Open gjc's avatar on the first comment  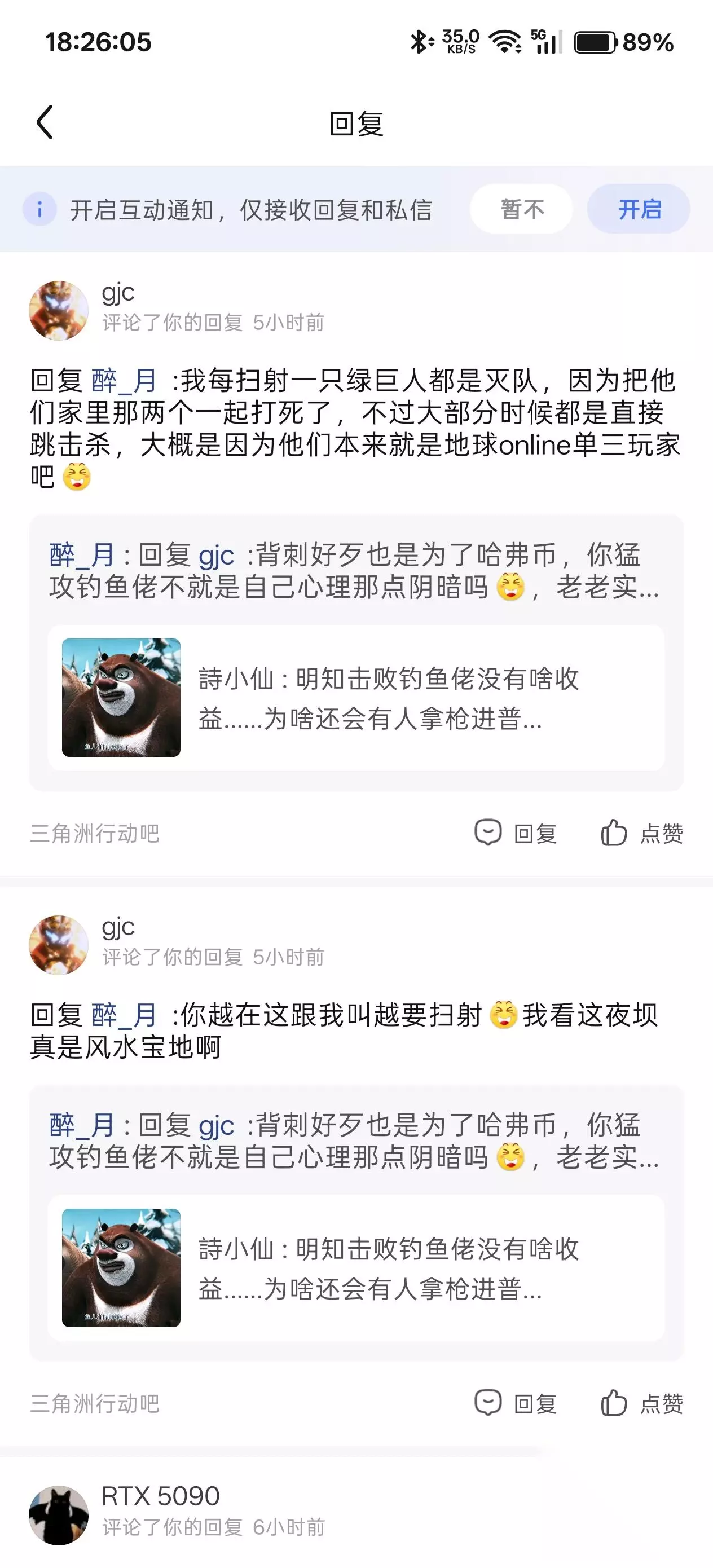coord(59,310)
